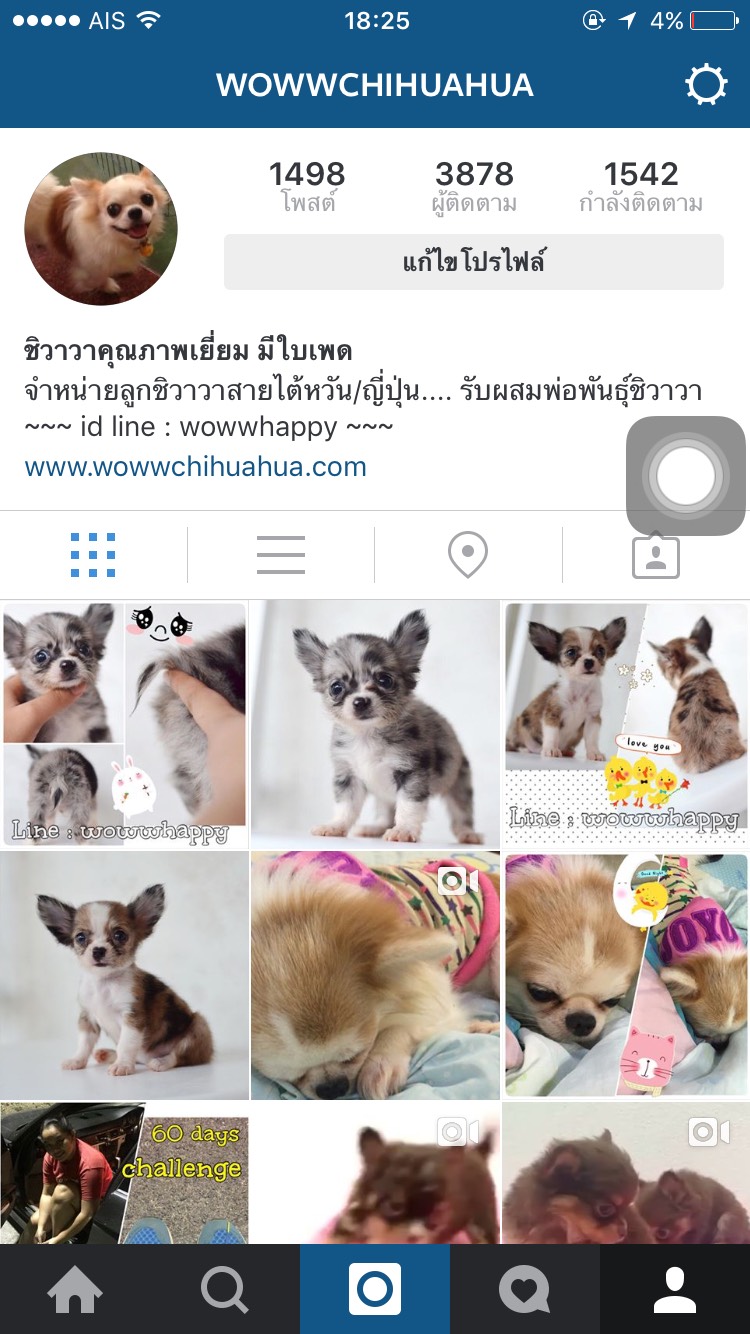This screenshot has width=750, height=1334.
Task: Tap the แก้ไขโปรไฟล์ edit profile button
Action: click(473, 263)
